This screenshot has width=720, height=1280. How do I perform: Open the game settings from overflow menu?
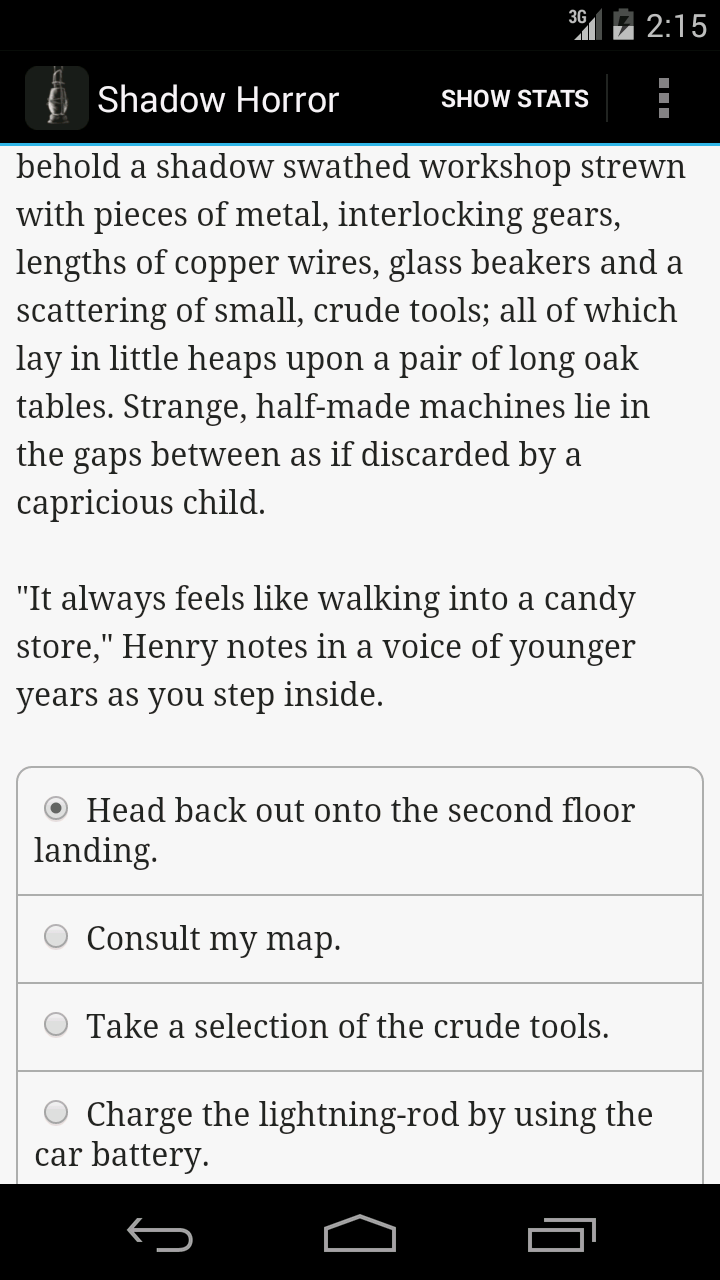pos(663,97)
